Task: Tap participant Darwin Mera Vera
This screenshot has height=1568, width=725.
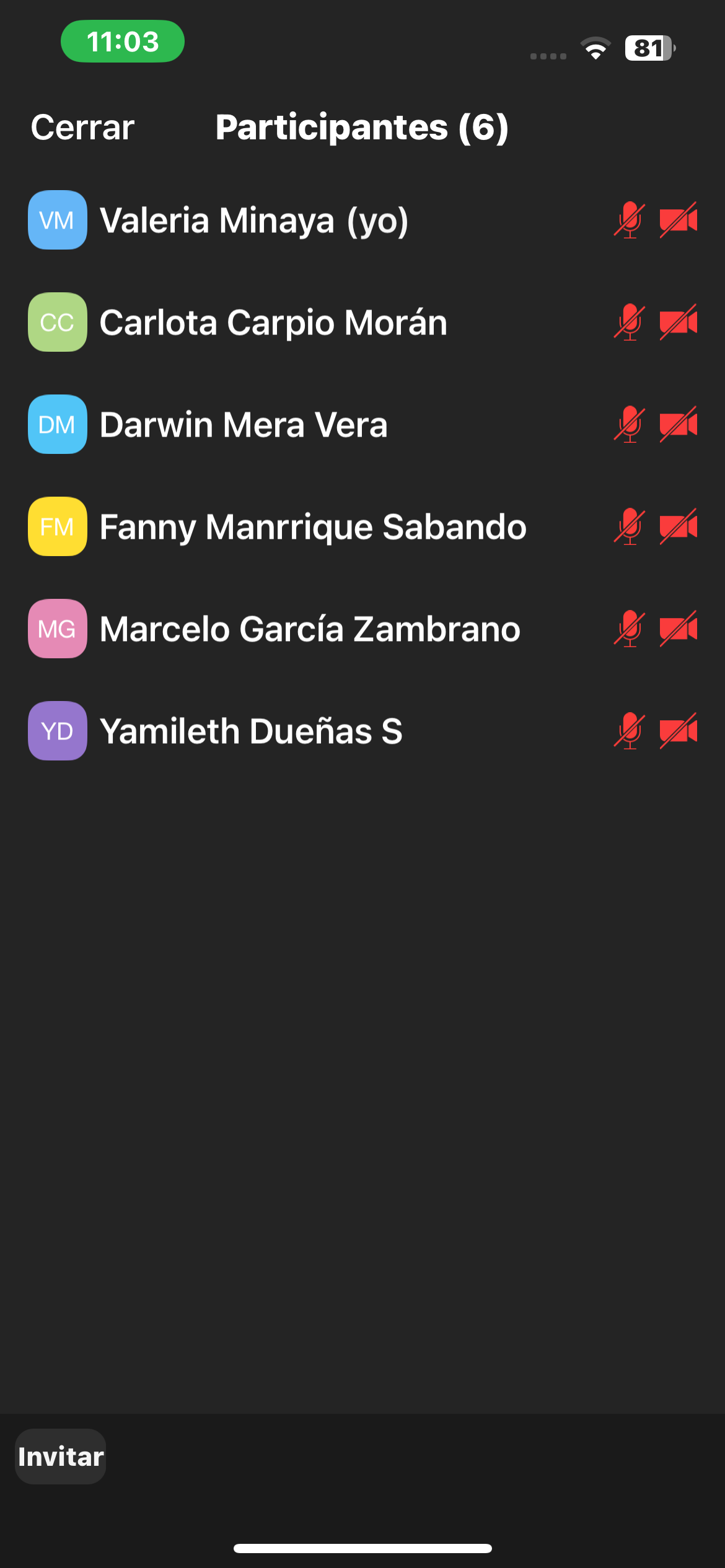Action: (244, 425)
